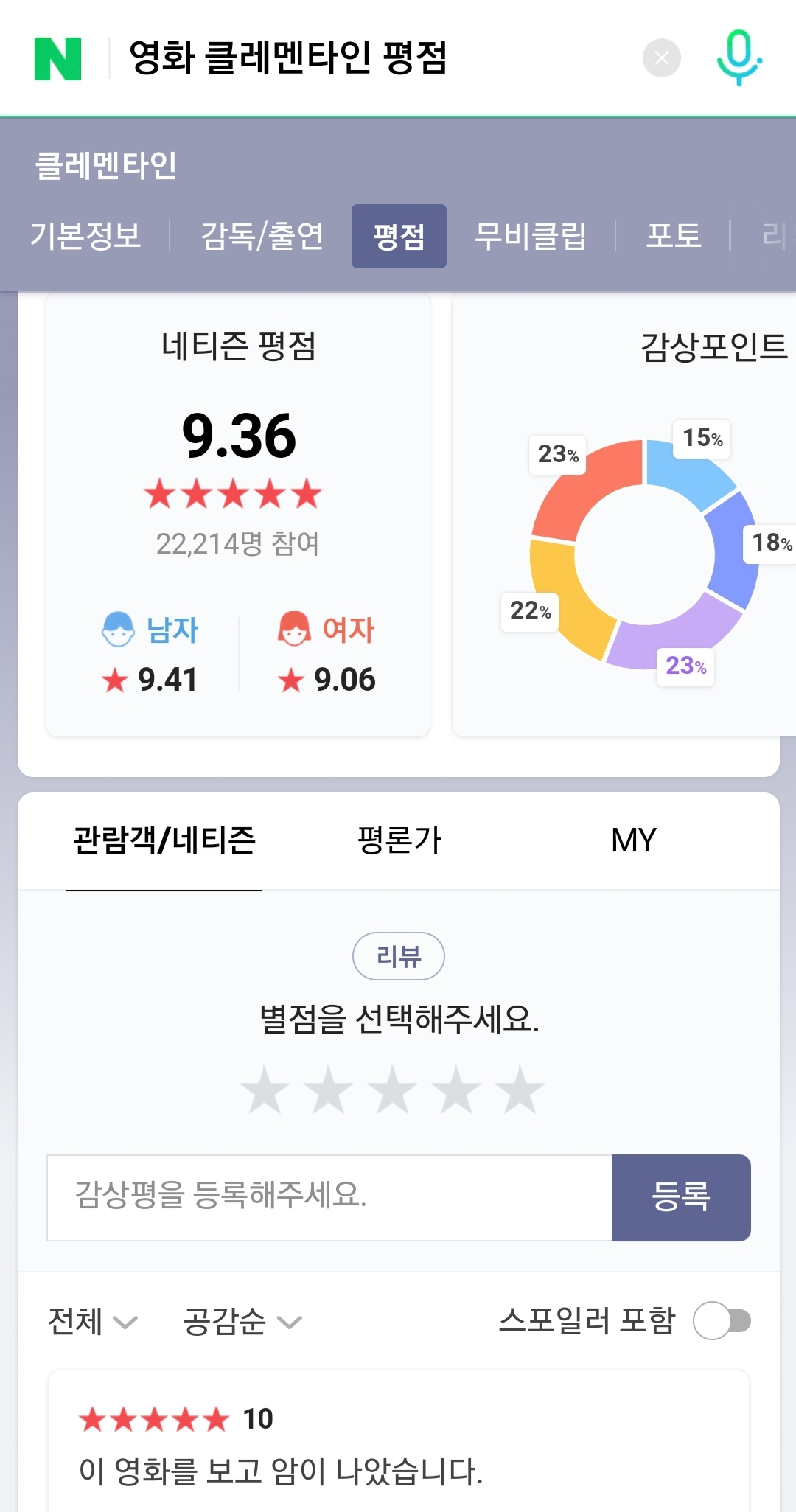View the 포토 tab
Image resolution: width=796 pixels, height=1512 pixels.
tap(673, 237)
